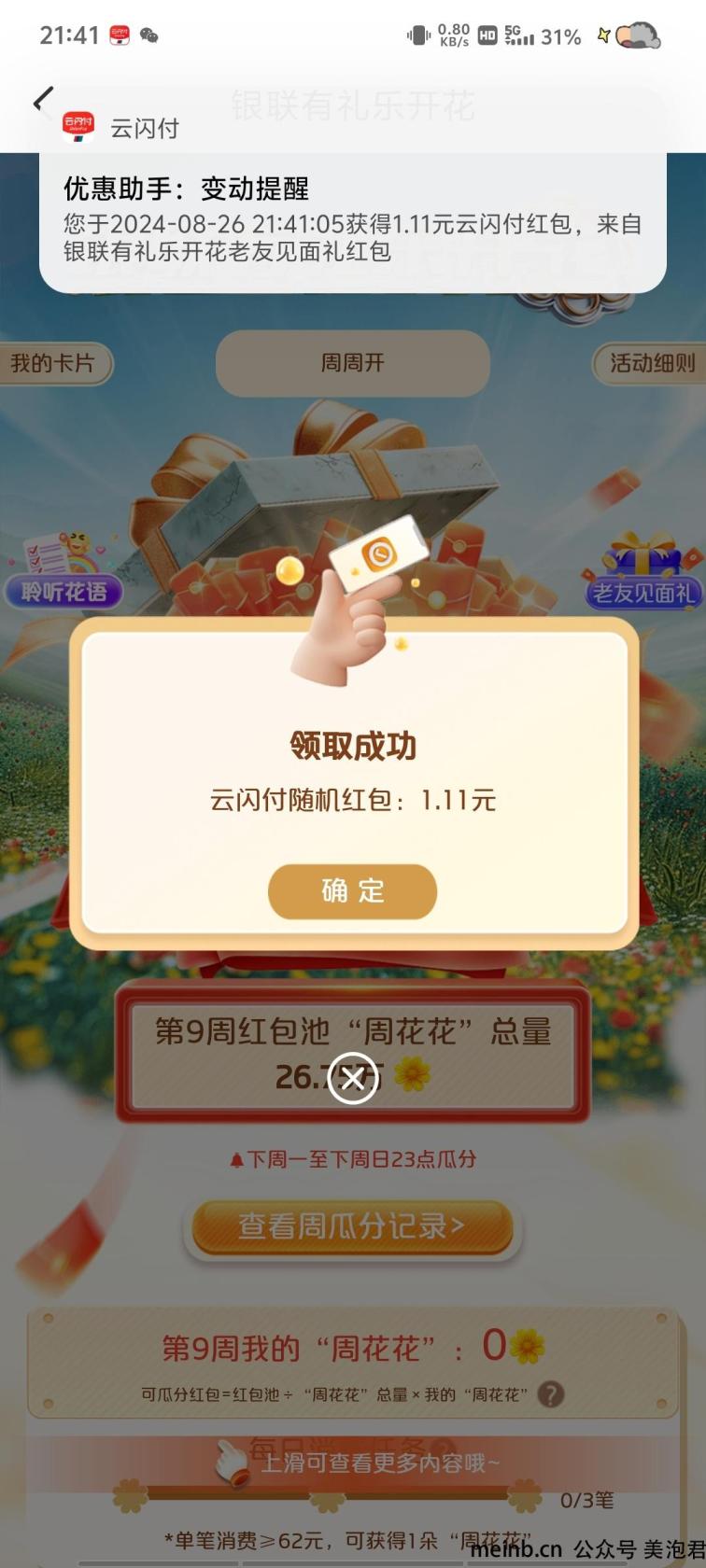This screenshot has width=706, height=1568.
Task: Open the 周周开 section
Action: (353, 363)
